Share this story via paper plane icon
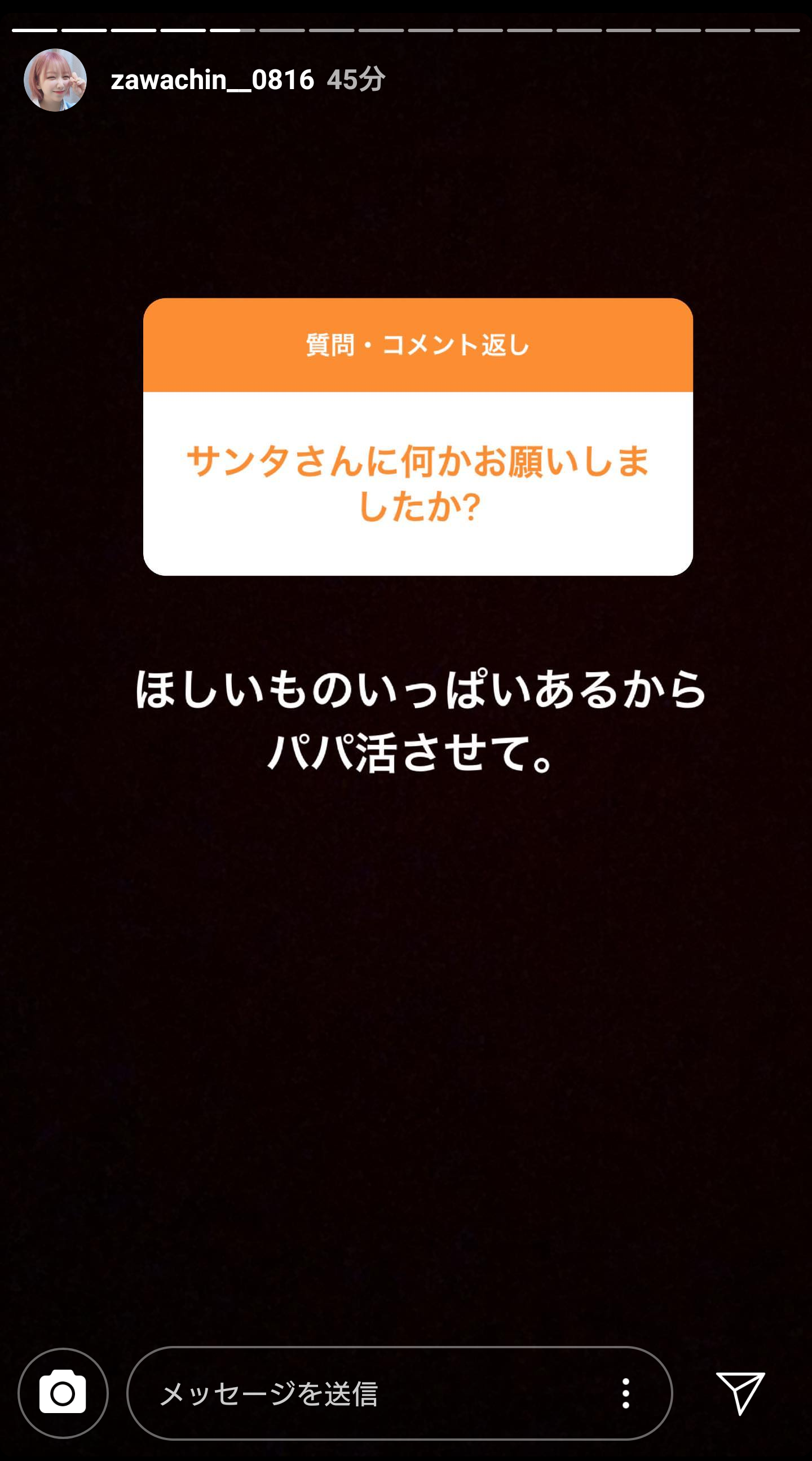 tap(740, 1393)
